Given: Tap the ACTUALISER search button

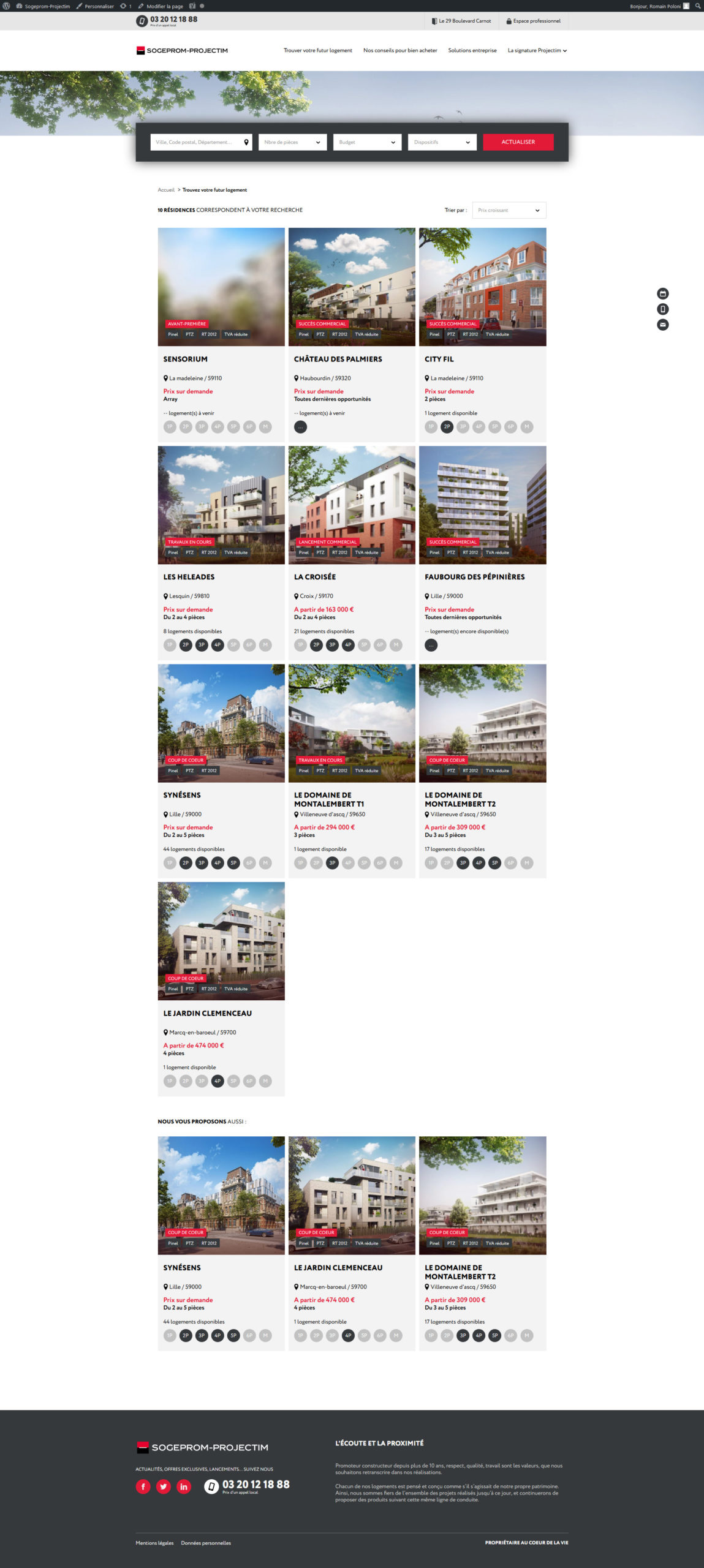Looking at the screenshot, I should [x=518, y=142].
